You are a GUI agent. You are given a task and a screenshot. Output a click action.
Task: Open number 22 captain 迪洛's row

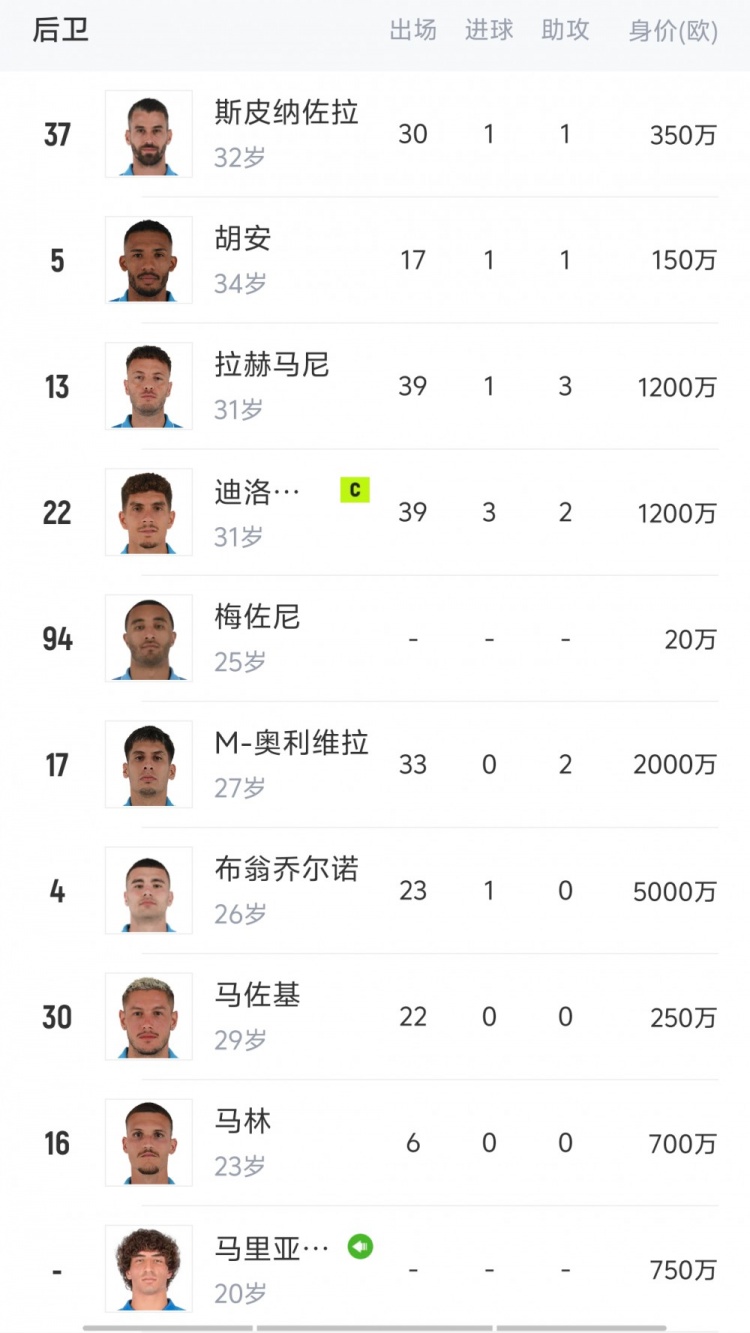pos(258,491)
